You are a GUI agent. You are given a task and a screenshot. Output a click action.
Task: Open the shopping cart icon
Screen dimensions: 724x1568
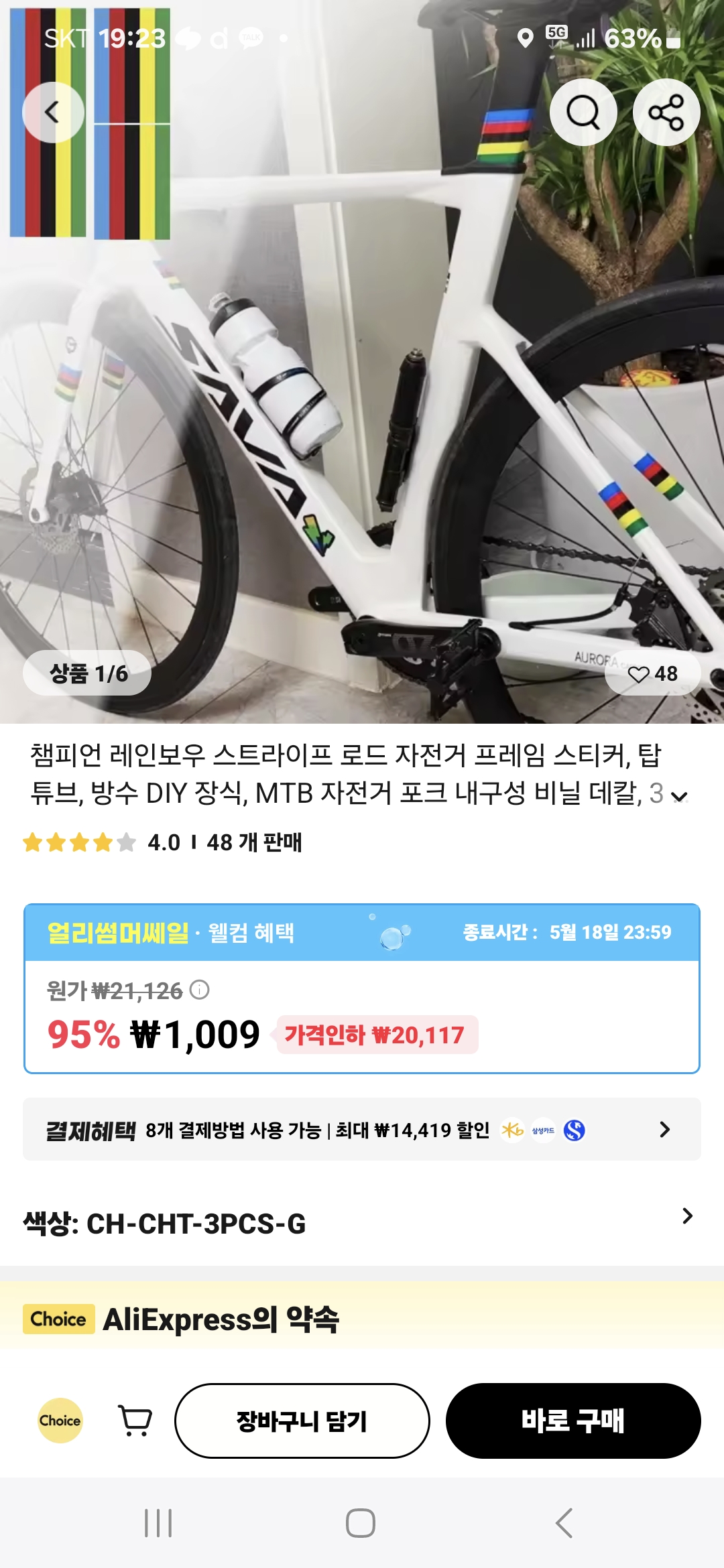click(x=135, y=1421)
